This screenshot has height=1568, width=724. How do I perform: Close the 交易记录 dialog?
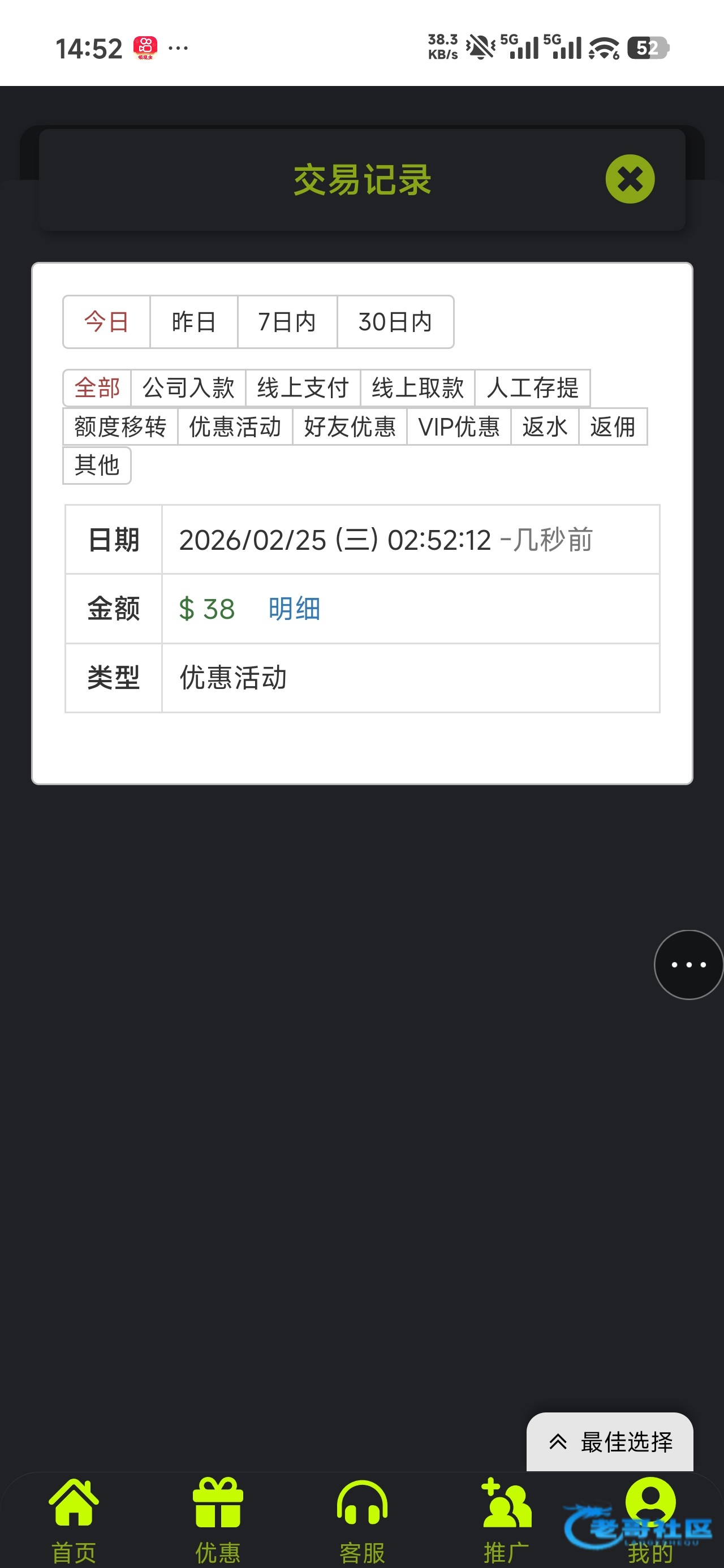click(630, 179)
